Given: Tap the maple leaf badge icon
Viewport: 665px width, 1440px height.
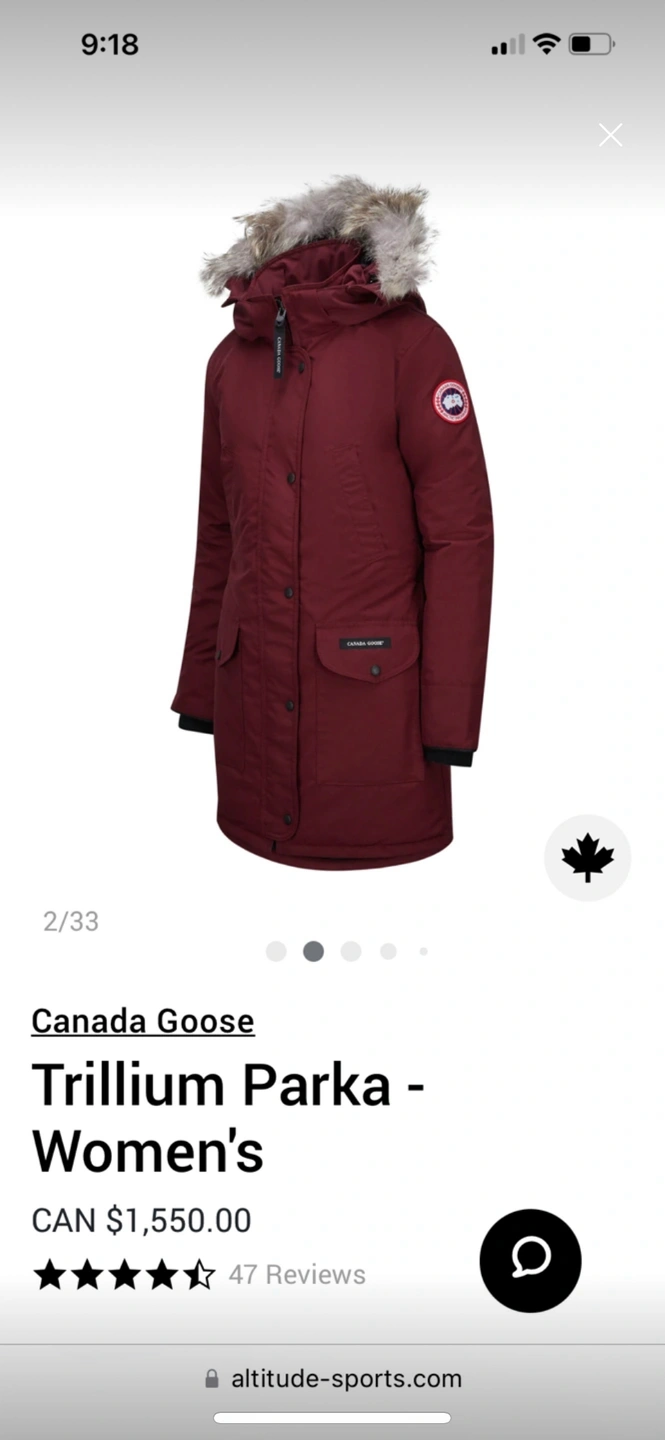Looking at the screenshot, I should tap(587, 858).
